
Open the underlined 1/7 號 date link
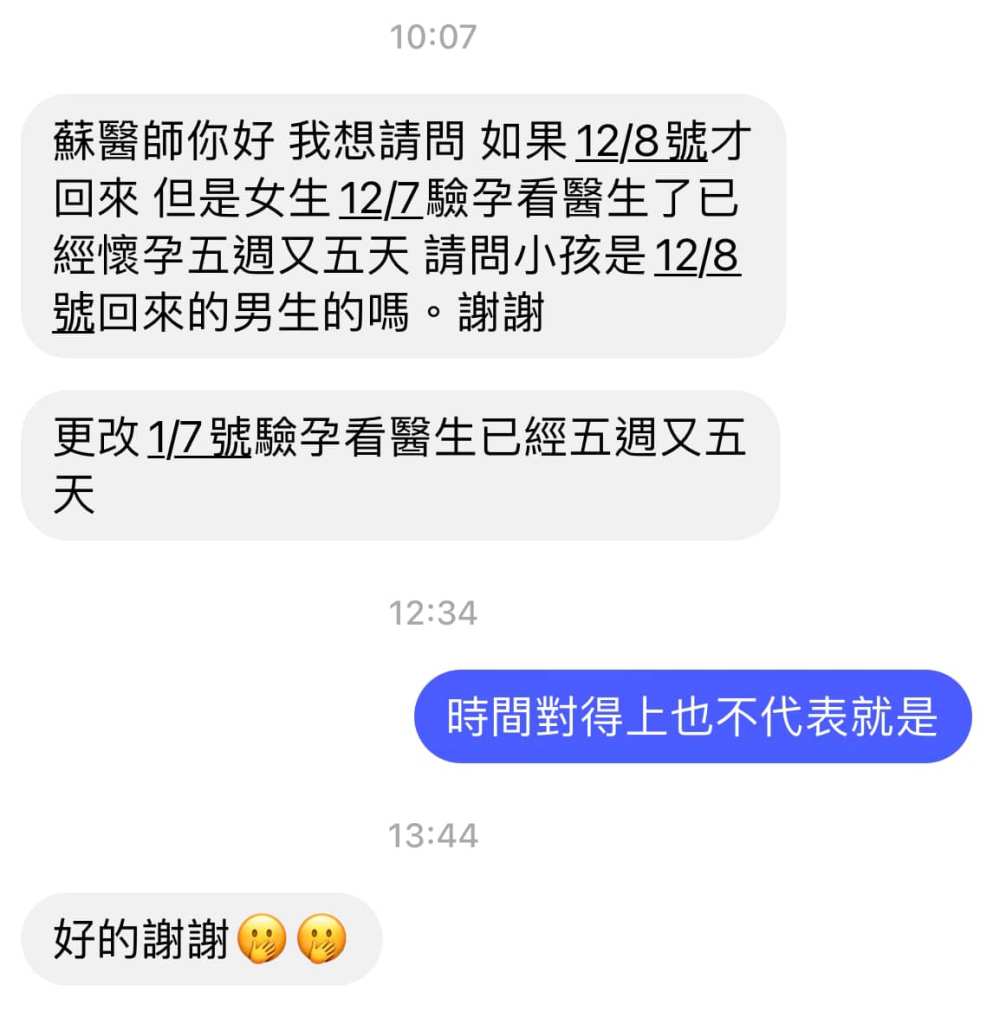coord(198,440)
